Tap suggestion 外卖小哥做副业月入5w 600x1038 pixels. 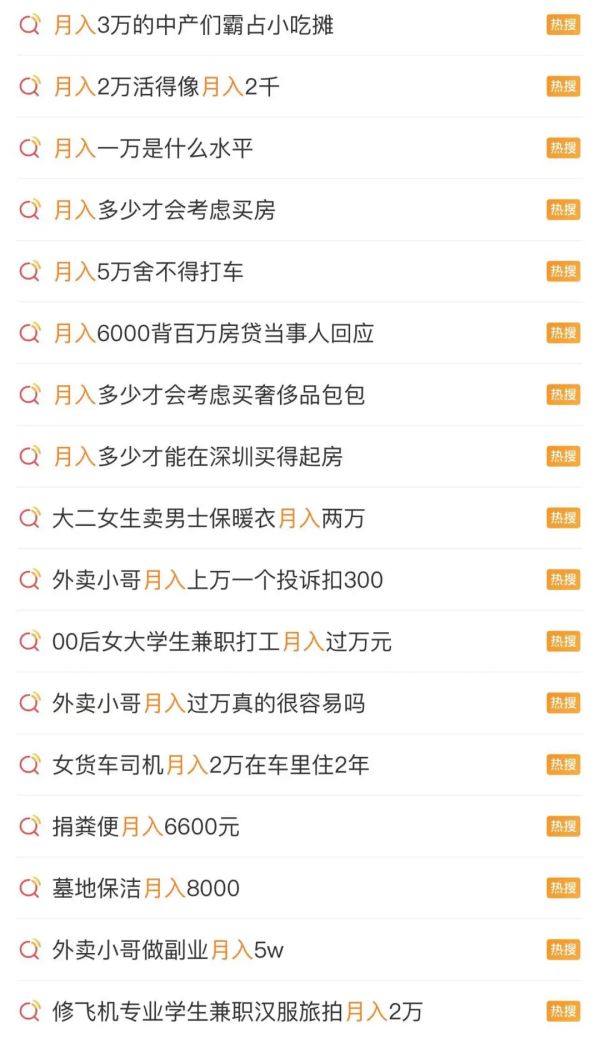[168, 950]
